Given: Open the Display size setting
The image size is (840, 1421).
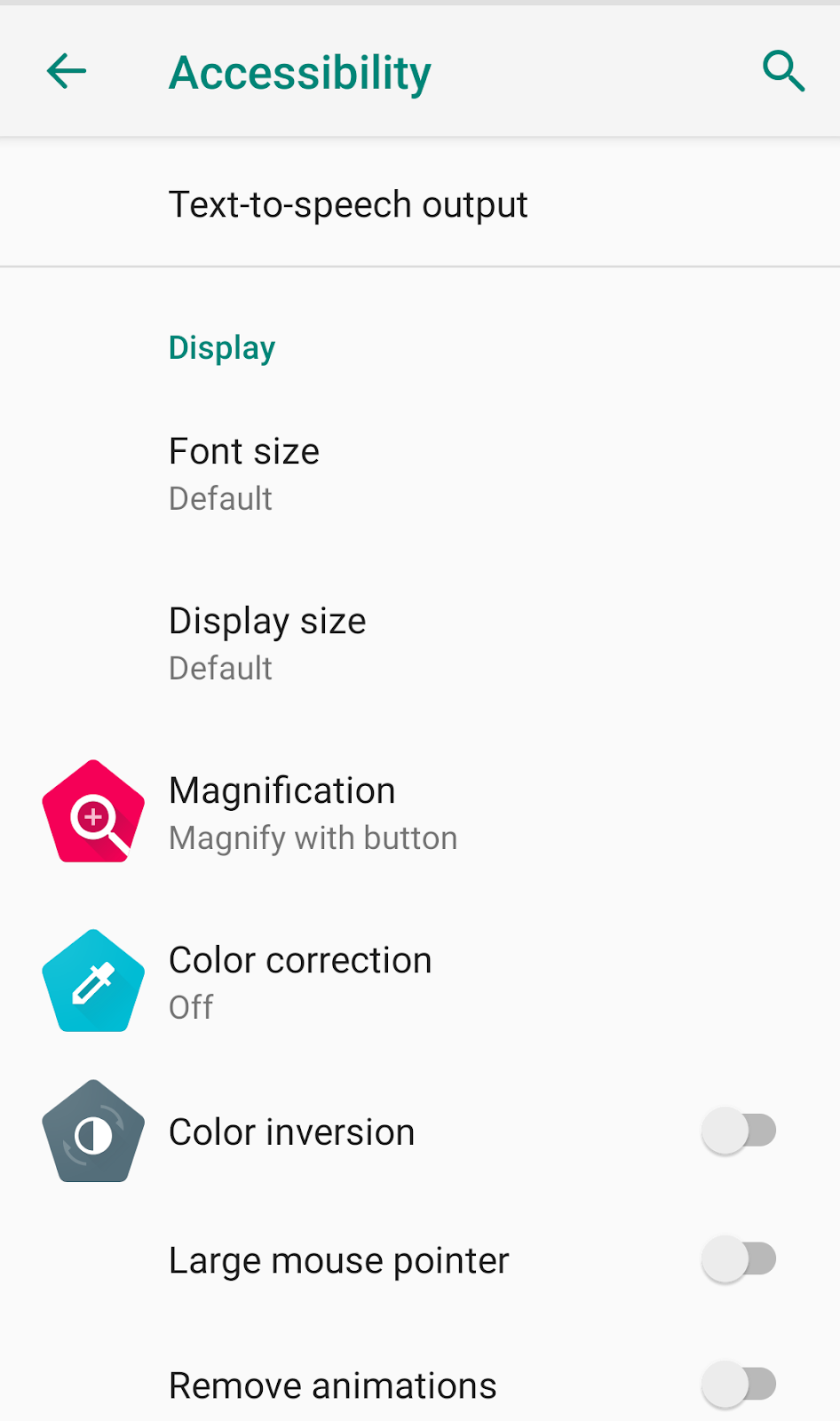Looking at the screenshot, I should (266, 643).
